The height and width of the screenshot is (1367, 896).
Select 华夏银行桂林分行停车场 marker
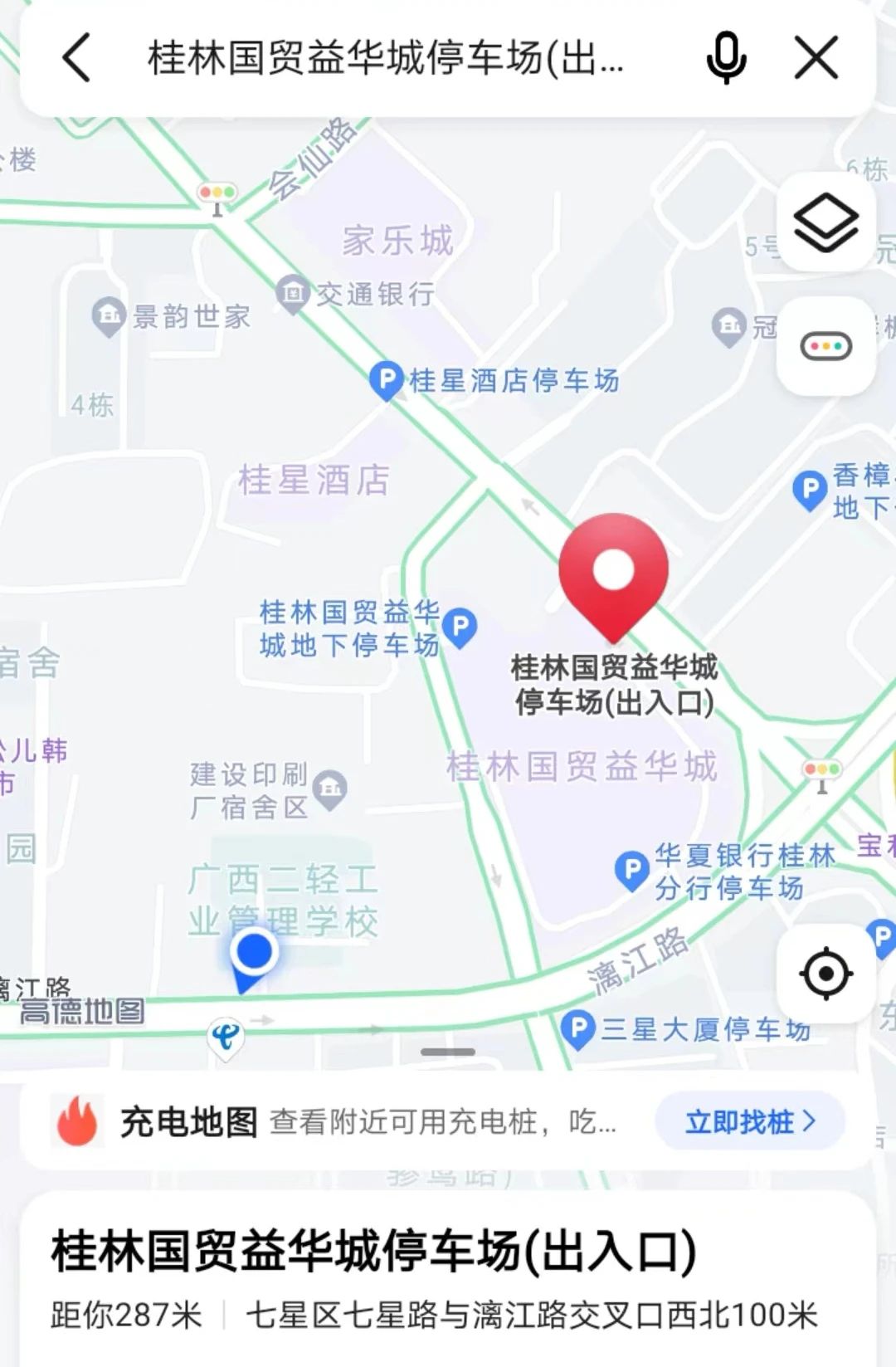(x=631, y=870)
